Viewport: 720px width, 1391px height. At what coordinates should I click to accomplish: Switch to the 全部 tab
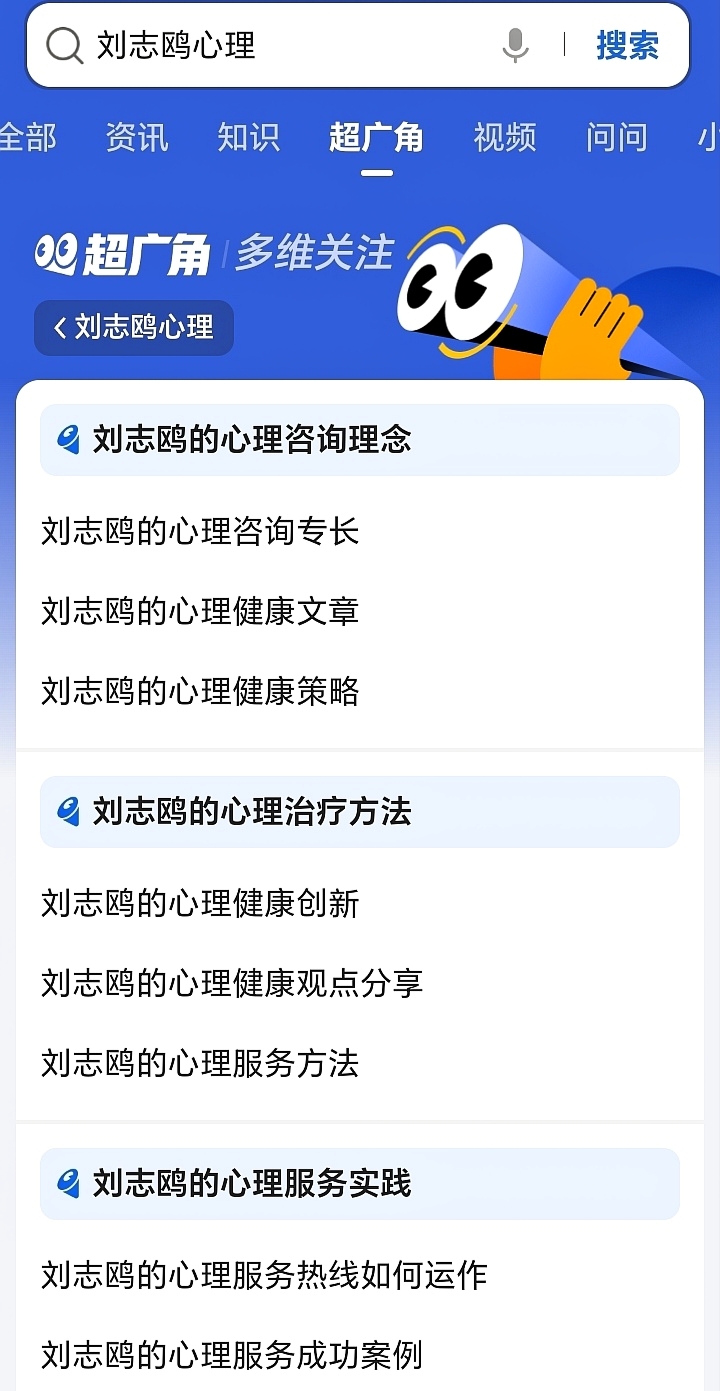[28, 138]
